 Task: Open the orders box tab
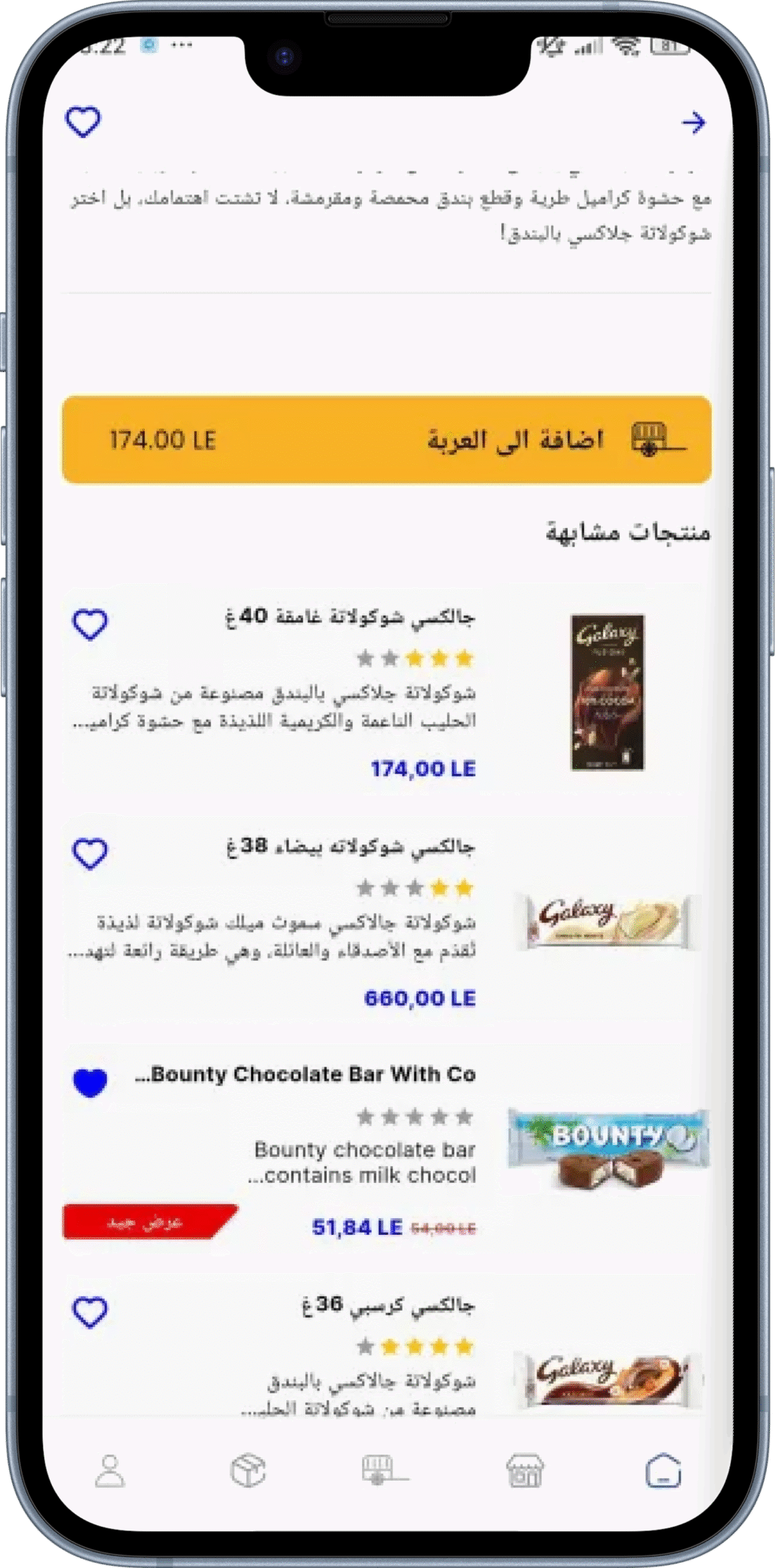pos(248,1471)
